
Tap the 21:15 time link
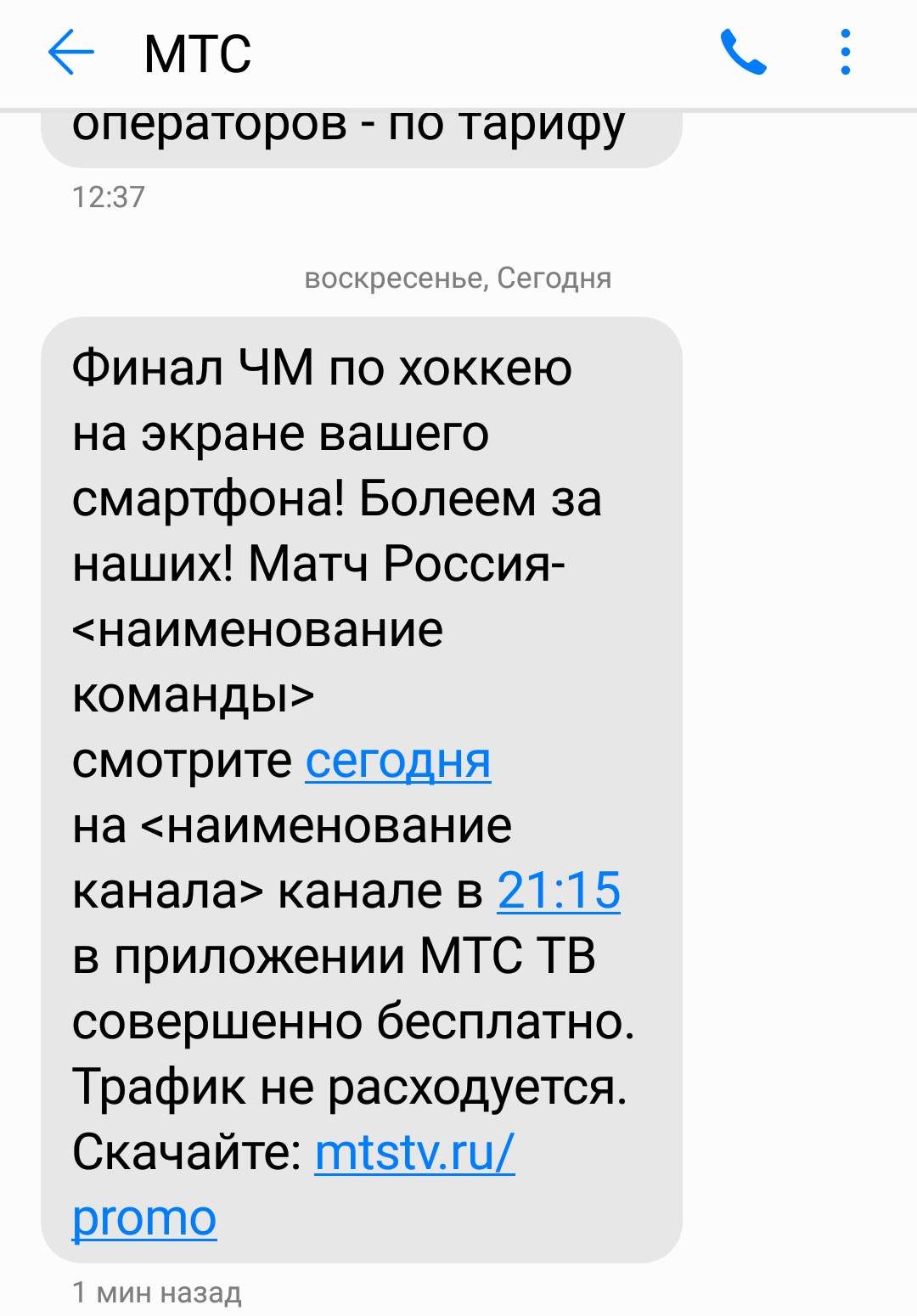559,891
